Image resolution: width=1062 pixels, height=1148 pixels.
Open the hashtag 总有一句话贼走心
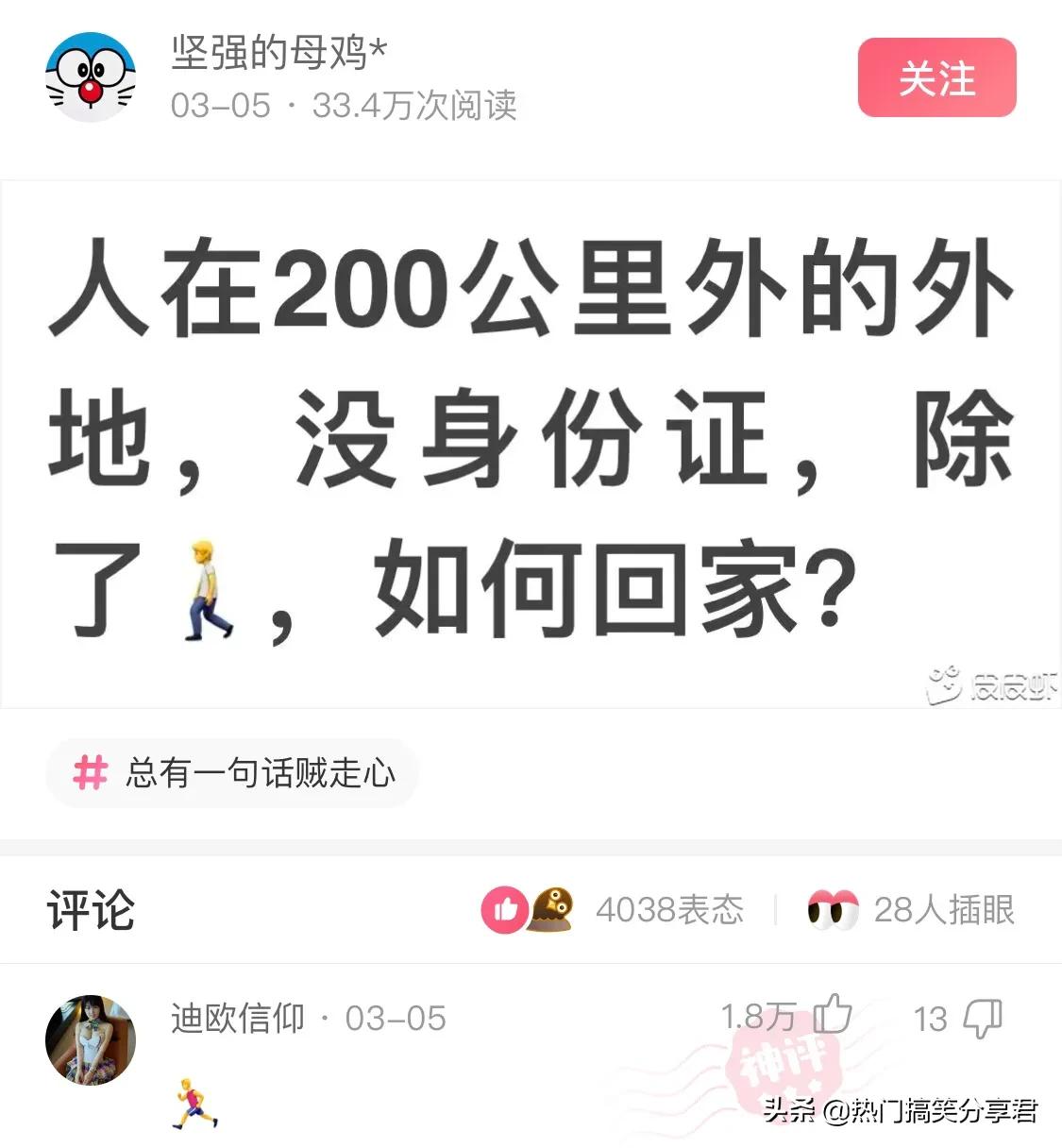tap(232, 773)
